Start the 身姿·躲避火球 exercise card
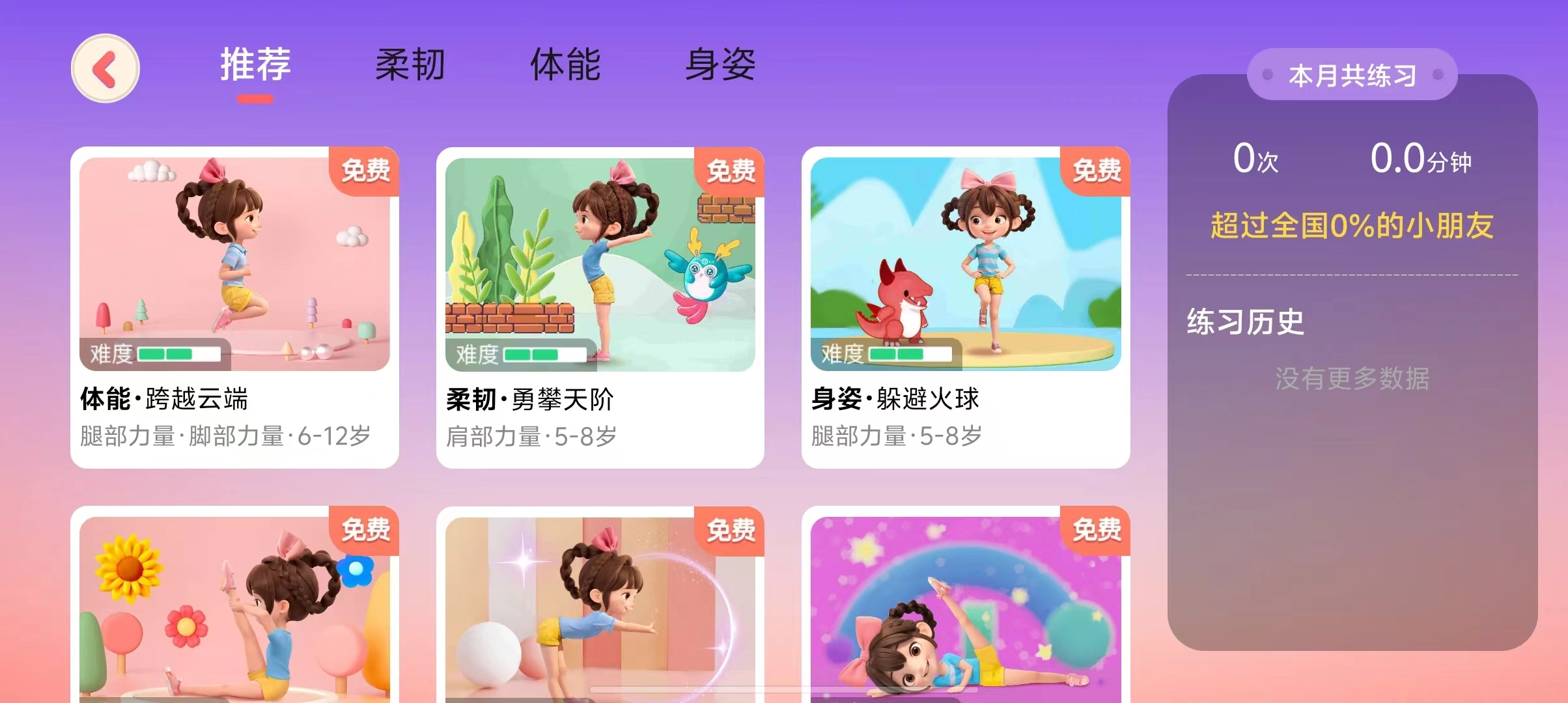This screenshot has height=703, width=1568. click(966, 306)
